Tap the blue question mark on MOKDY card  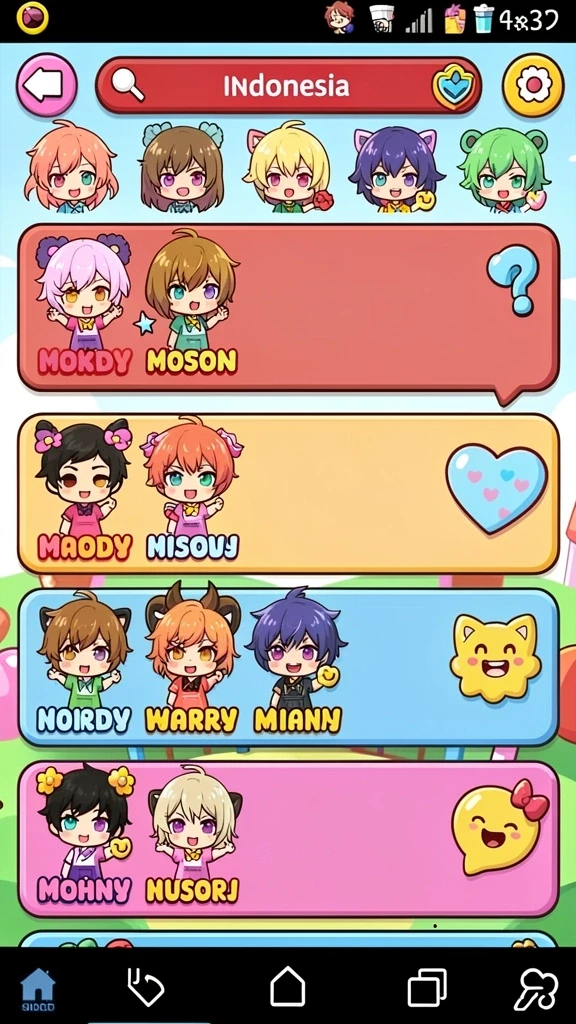pyautogui.click(x=513, y=279)
